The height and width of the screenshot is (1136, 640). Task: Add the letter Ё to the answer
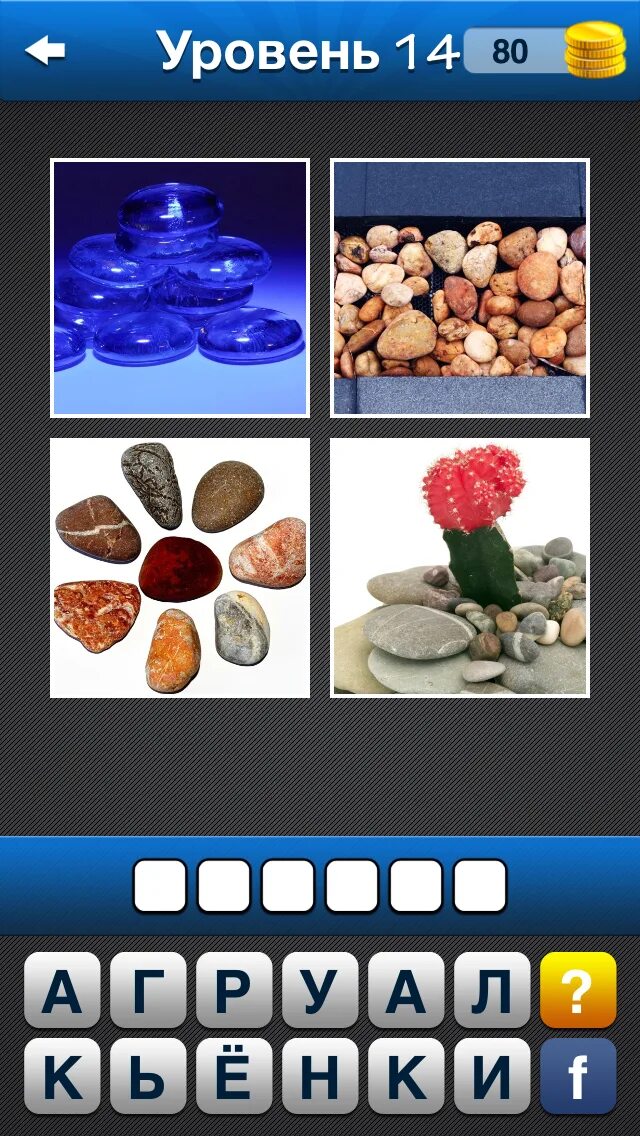234,1076
